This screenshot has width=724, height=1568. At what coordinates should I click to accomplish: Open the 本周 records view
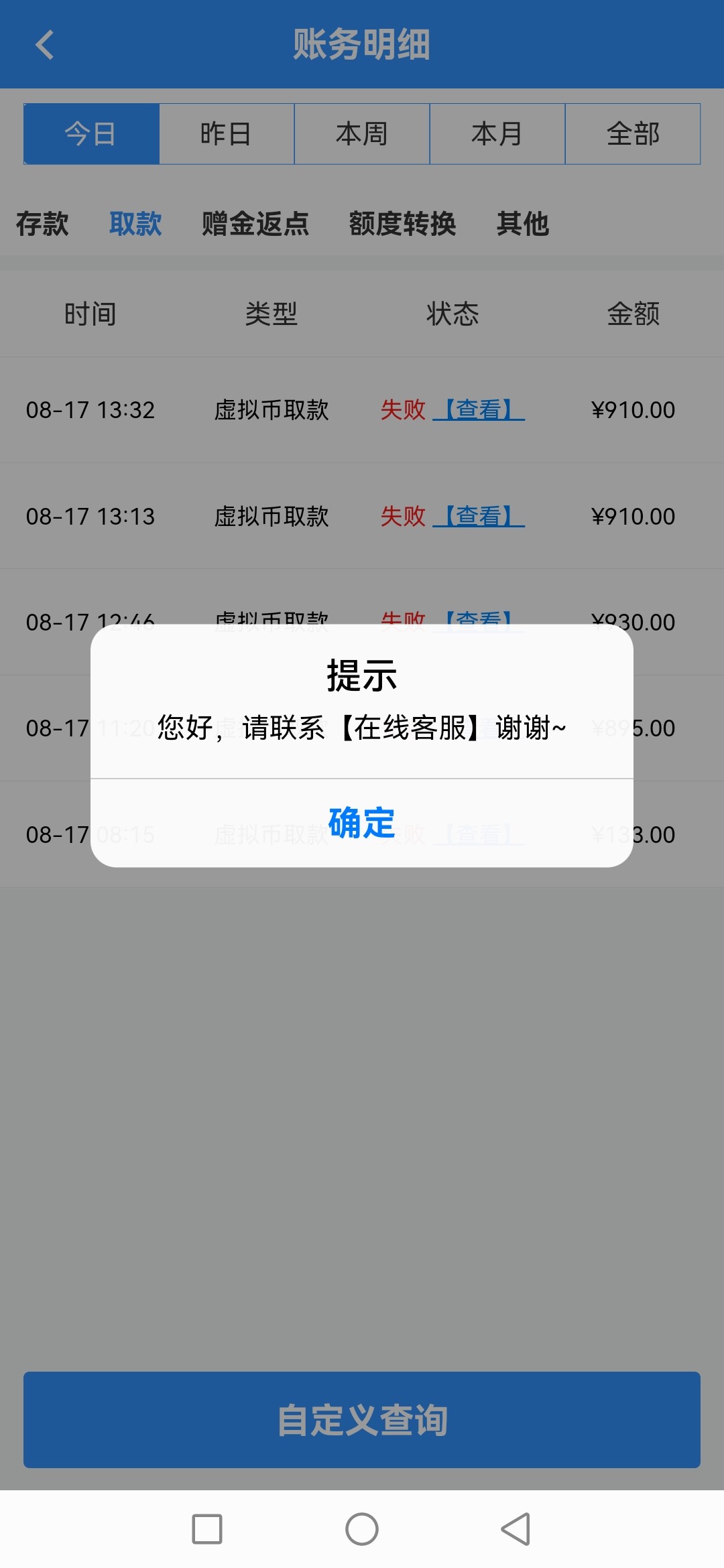362,133
